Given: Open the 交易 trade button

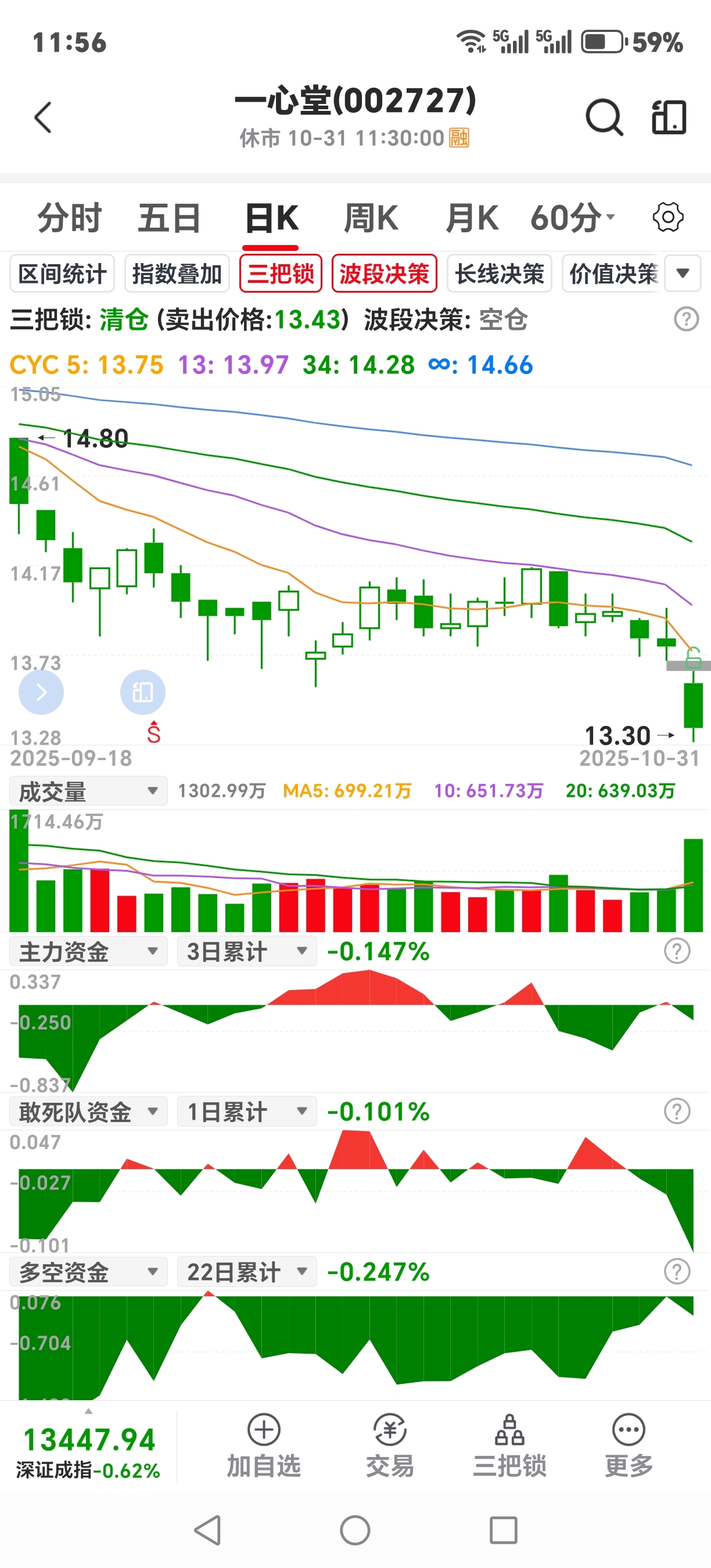Looking at the screenshot, I should 390,1446.
